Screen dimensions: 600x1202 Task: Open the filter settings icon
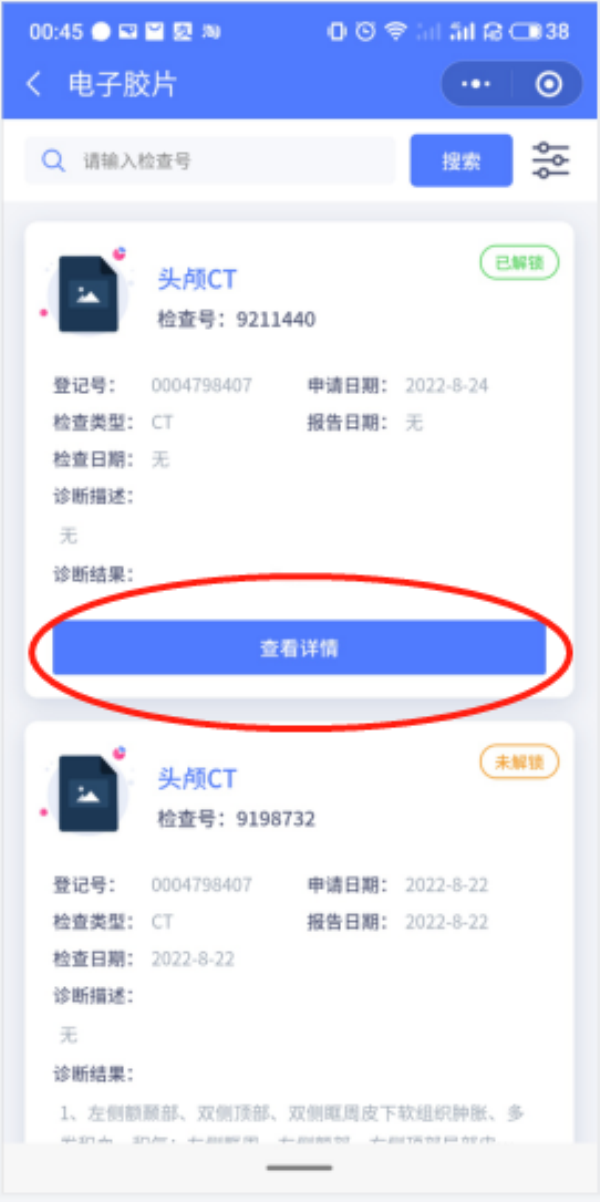551,160
